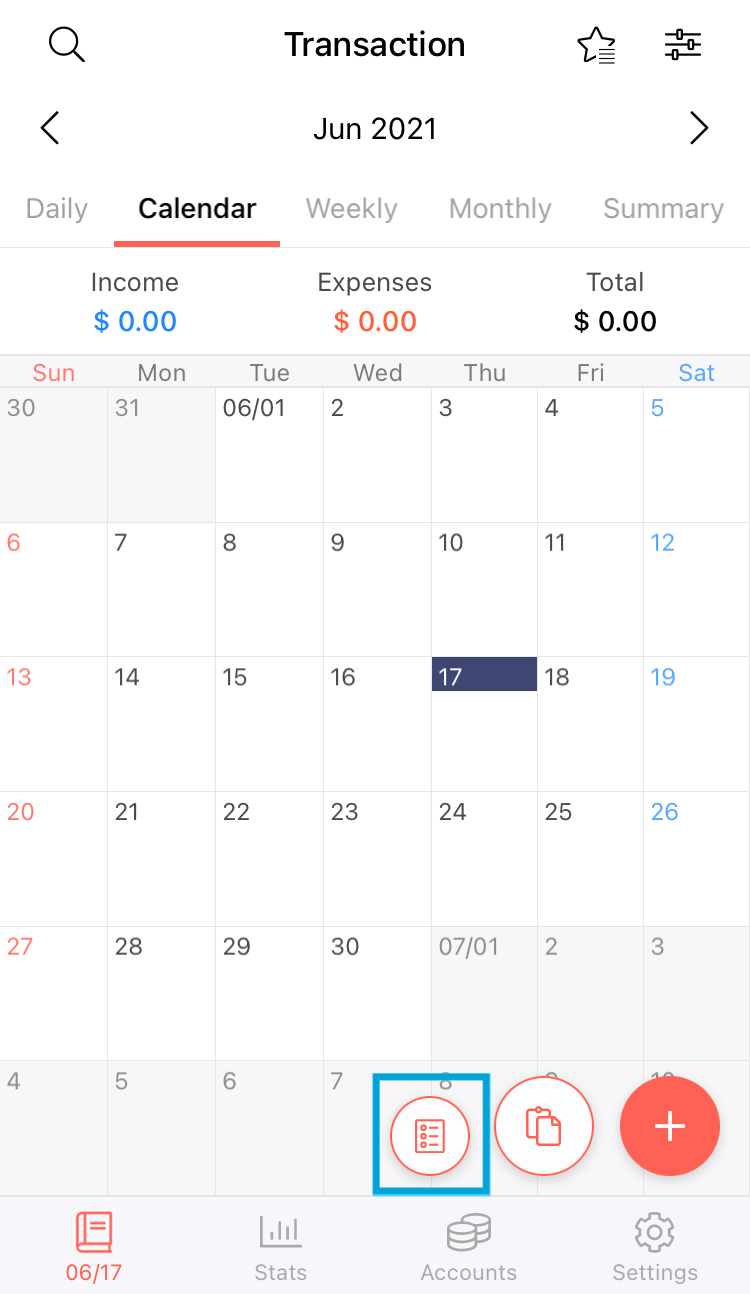Switch to the Daily tab
Screen dimensions: 750x1294
(x=57, y=208)
